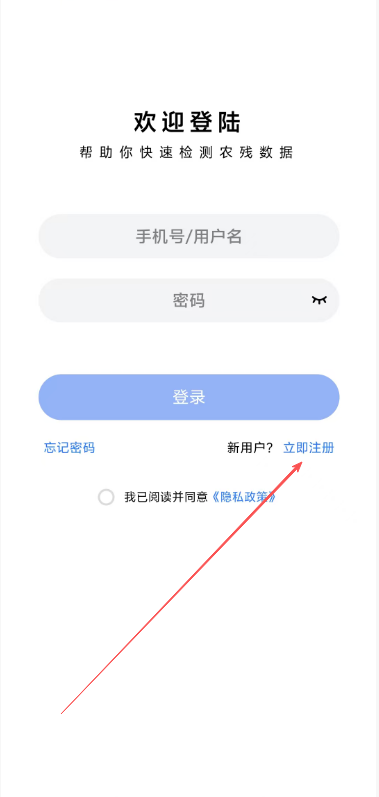Tap the 登录 button
Image resolution: width=379 pixels, height=797 pixels.
[x=189, y=397]
